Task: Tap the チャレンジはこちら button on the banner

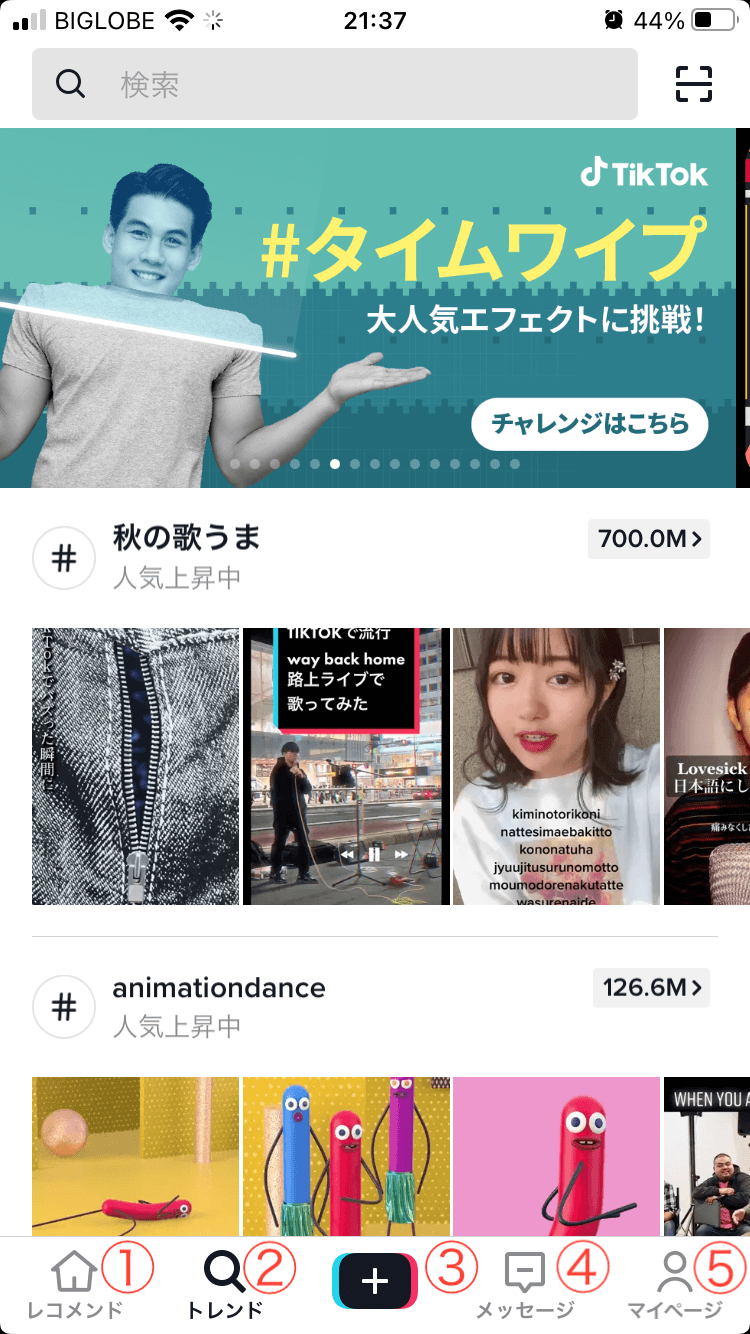Action: click(589, 424)
